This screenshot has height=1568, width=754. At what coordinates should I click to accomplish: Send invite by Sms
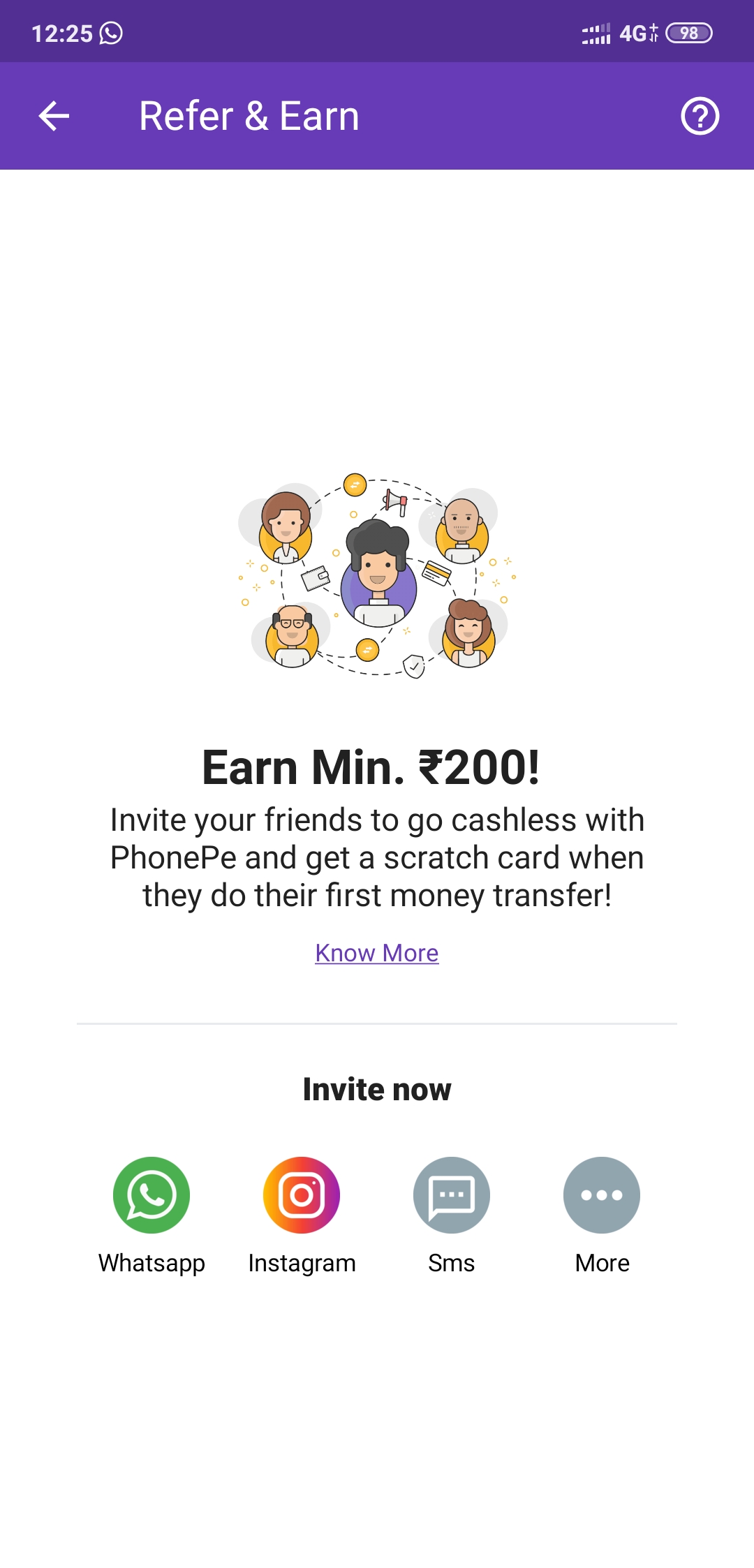[x=452, y=1195]
